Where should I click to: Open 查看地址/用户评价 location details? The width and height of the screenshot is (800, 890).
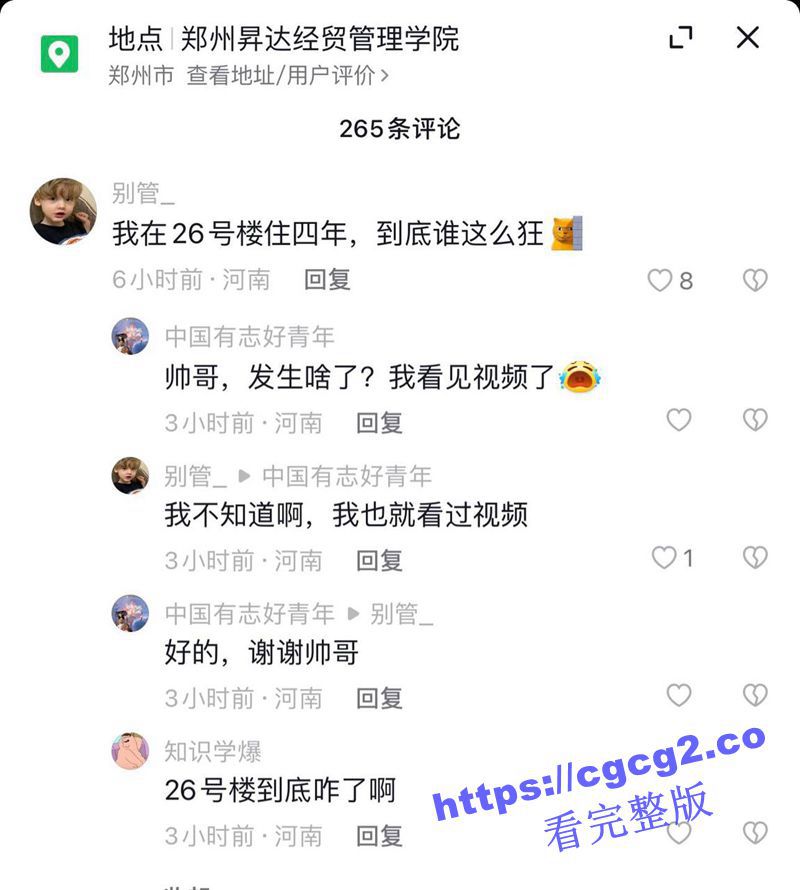288,75
